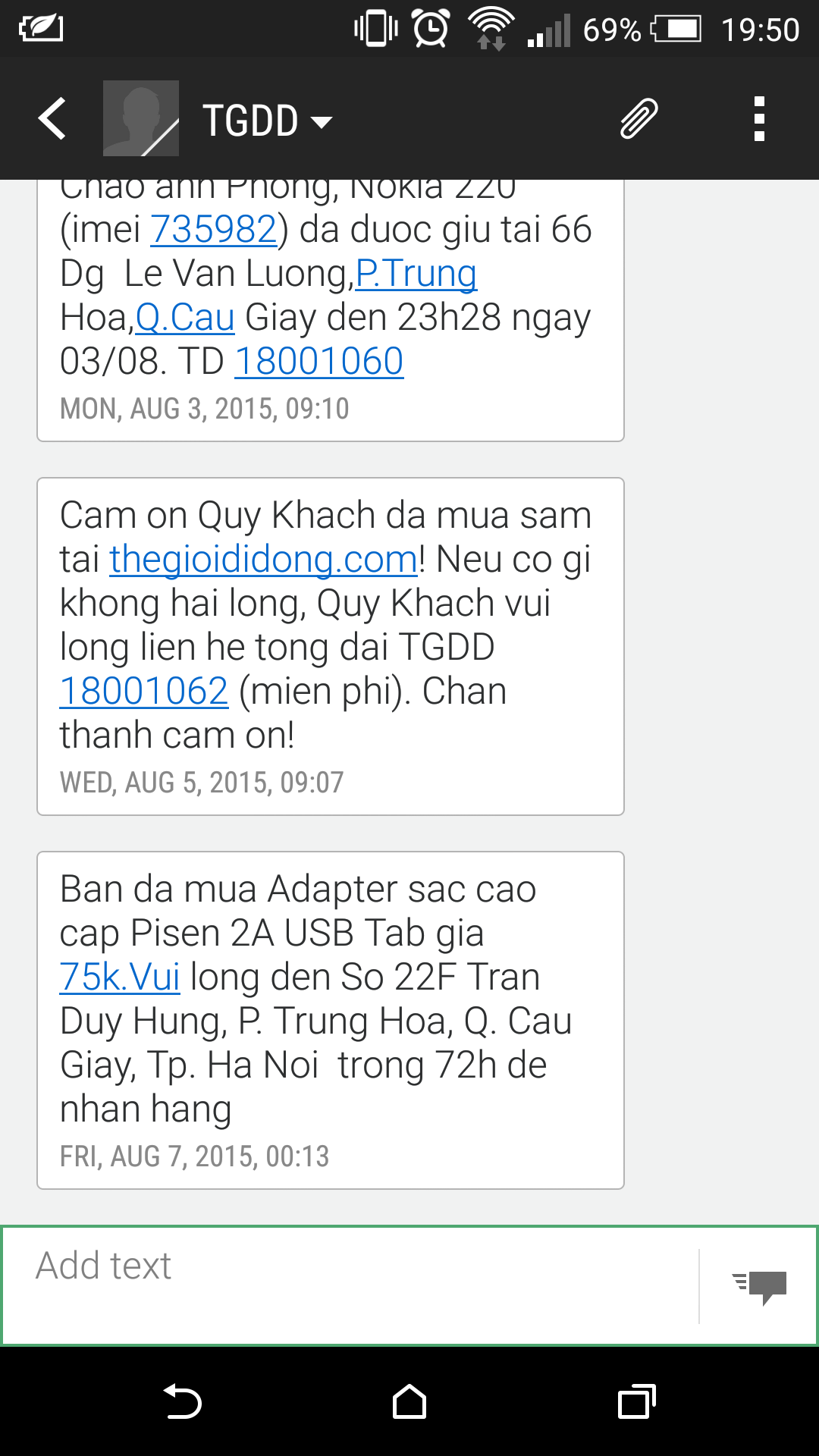
Task: Attach a file with the paperclip
Action: click(639, 119)
